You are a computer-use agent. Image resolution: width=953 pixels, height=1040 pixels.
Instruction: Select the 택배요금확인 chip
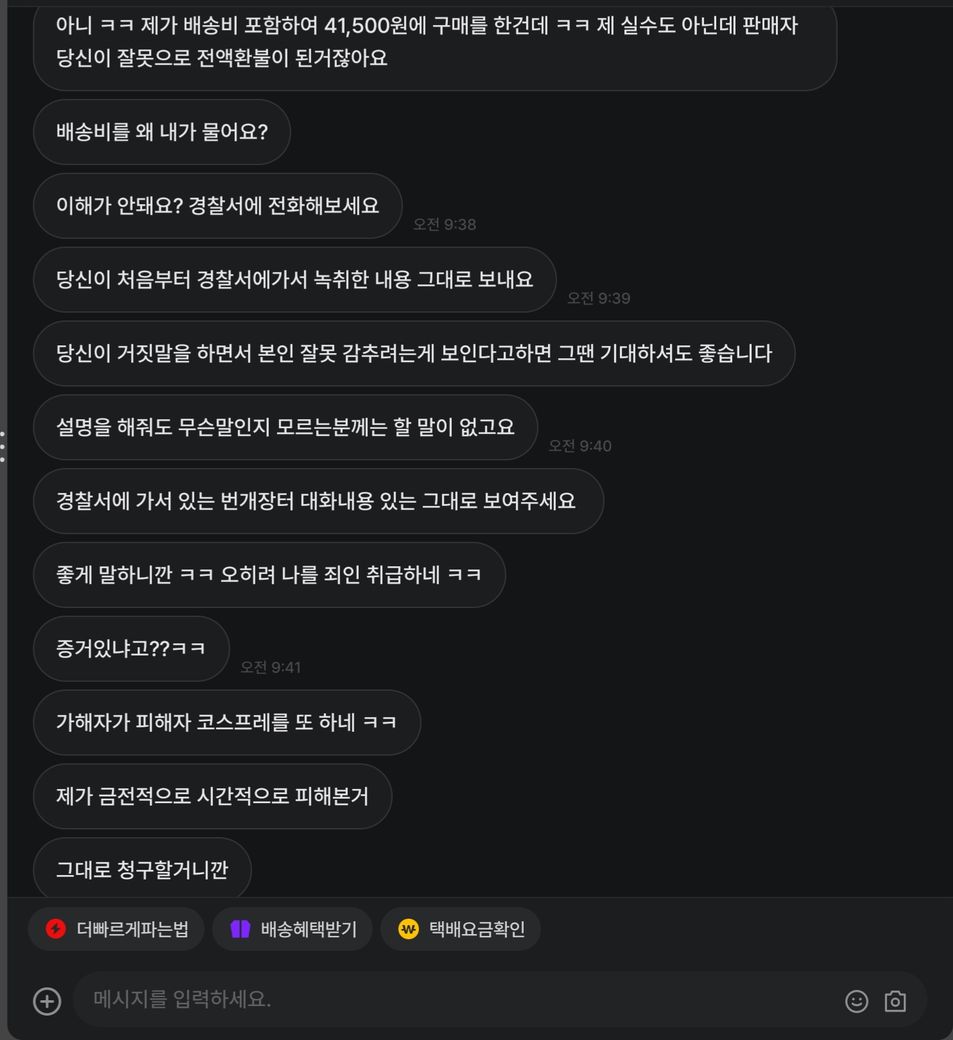point(460,930)
